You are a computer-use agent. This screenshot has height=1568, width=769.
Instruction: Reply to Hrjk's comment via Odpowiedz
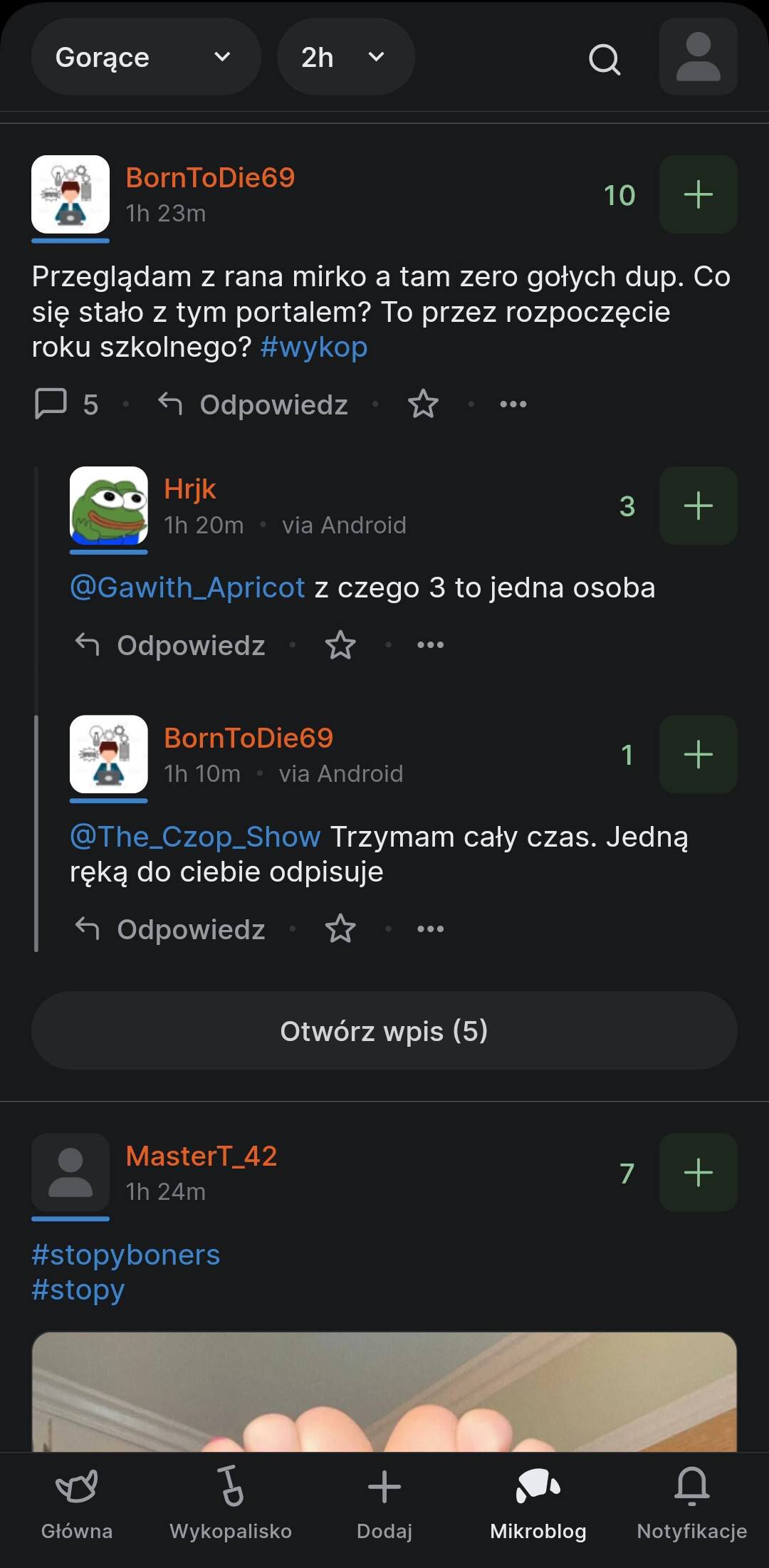pos(171,645)
